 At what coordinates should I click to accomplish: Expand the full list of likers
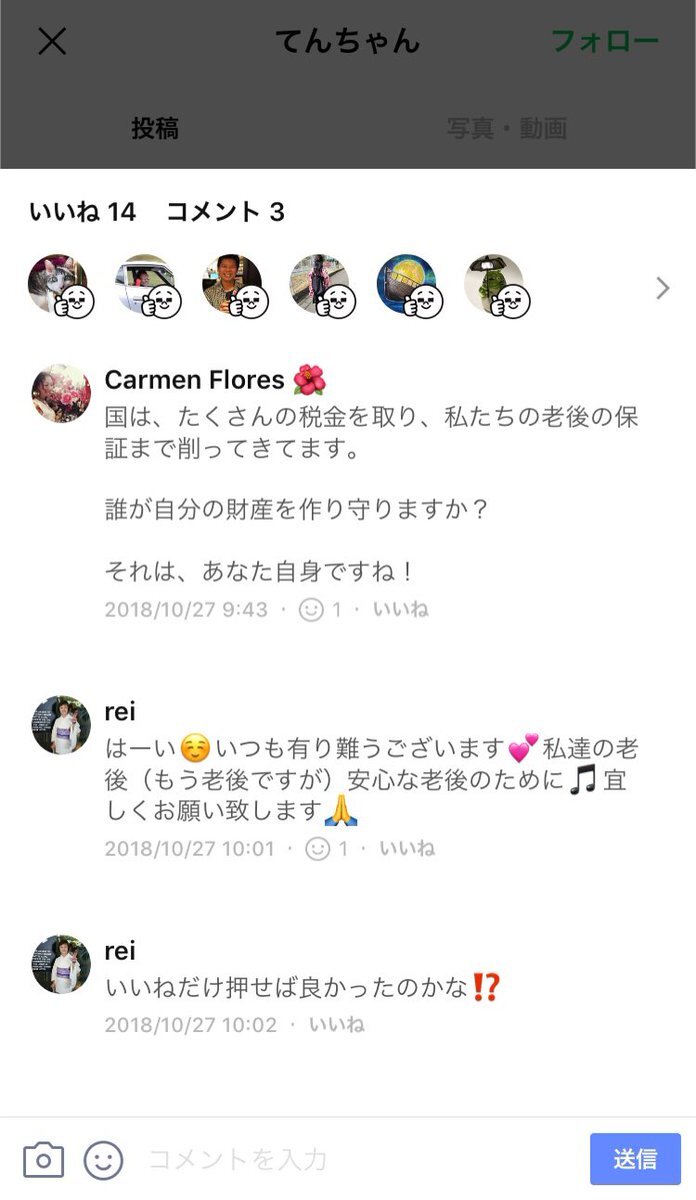click(662, 289)
